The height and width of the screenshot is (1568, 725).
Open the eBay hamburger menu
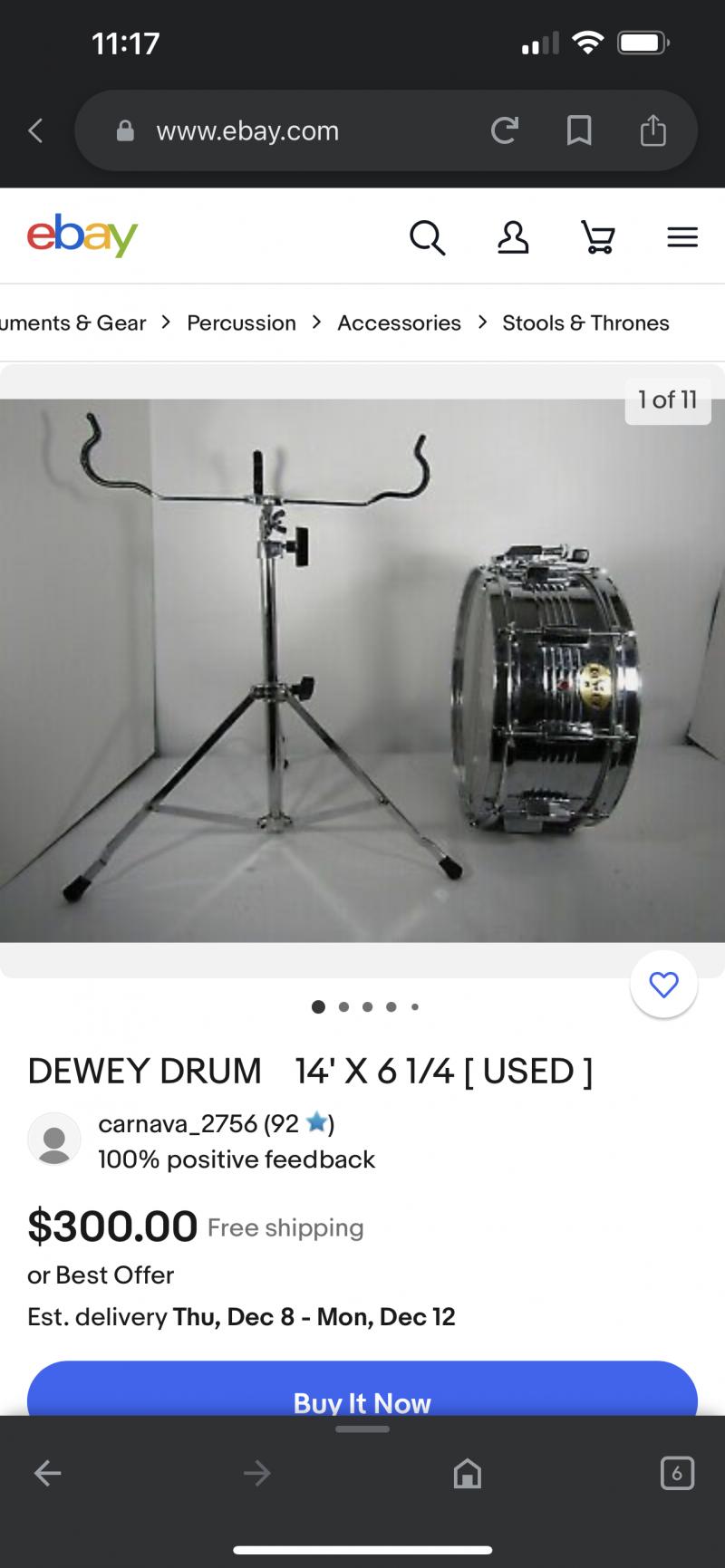click(x=682, y=237)
